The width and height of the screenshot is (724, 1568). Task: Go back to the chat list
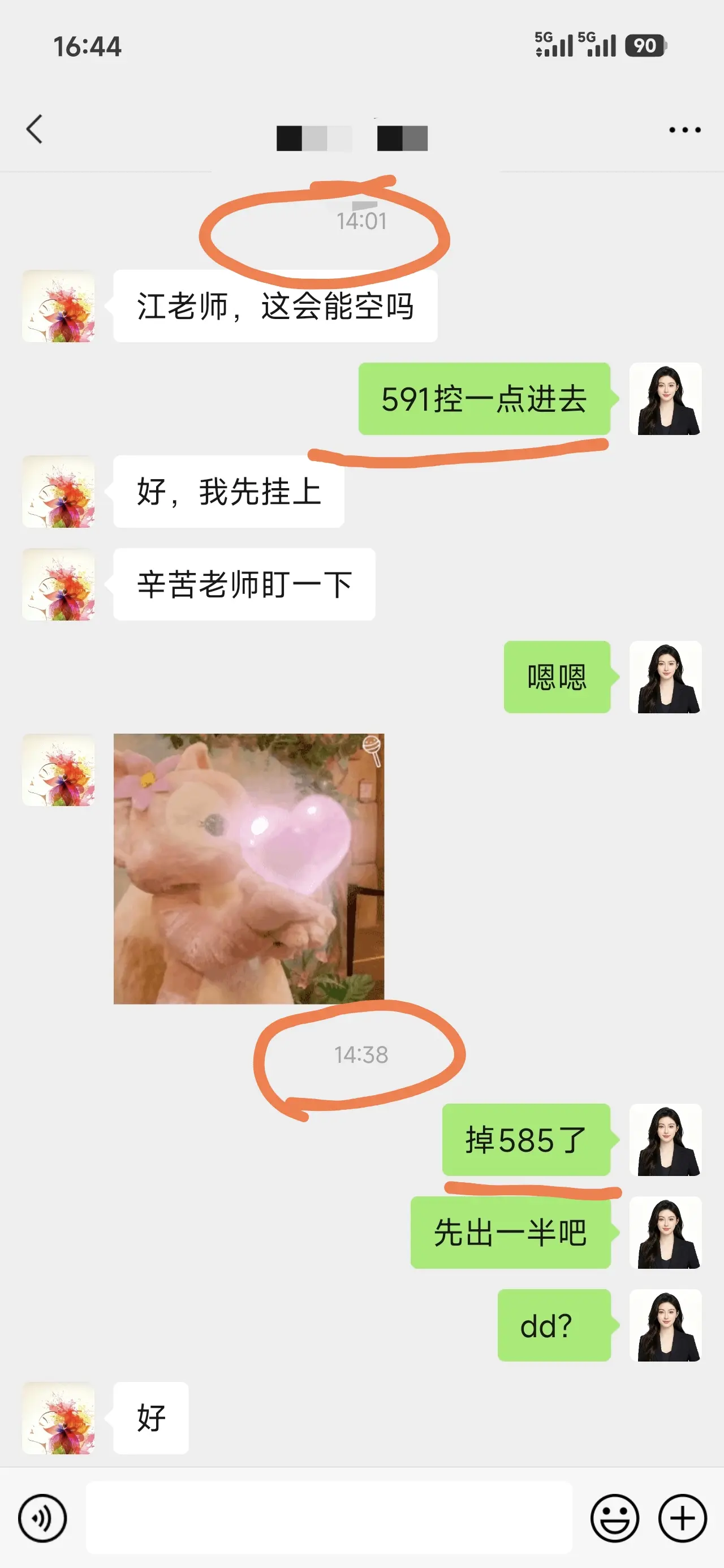click(35, 129)
